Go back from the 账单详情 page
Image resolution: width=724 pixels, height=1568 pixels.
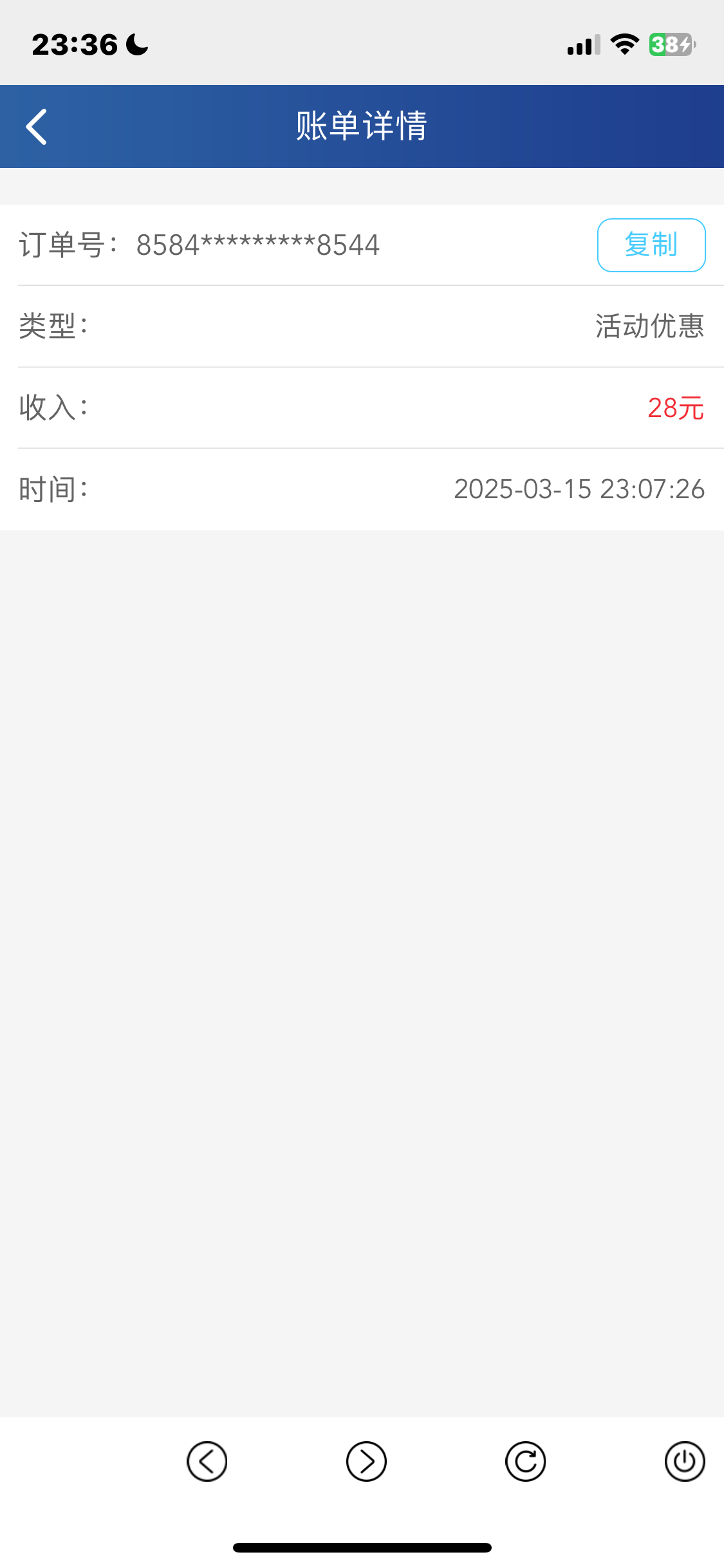37,127
